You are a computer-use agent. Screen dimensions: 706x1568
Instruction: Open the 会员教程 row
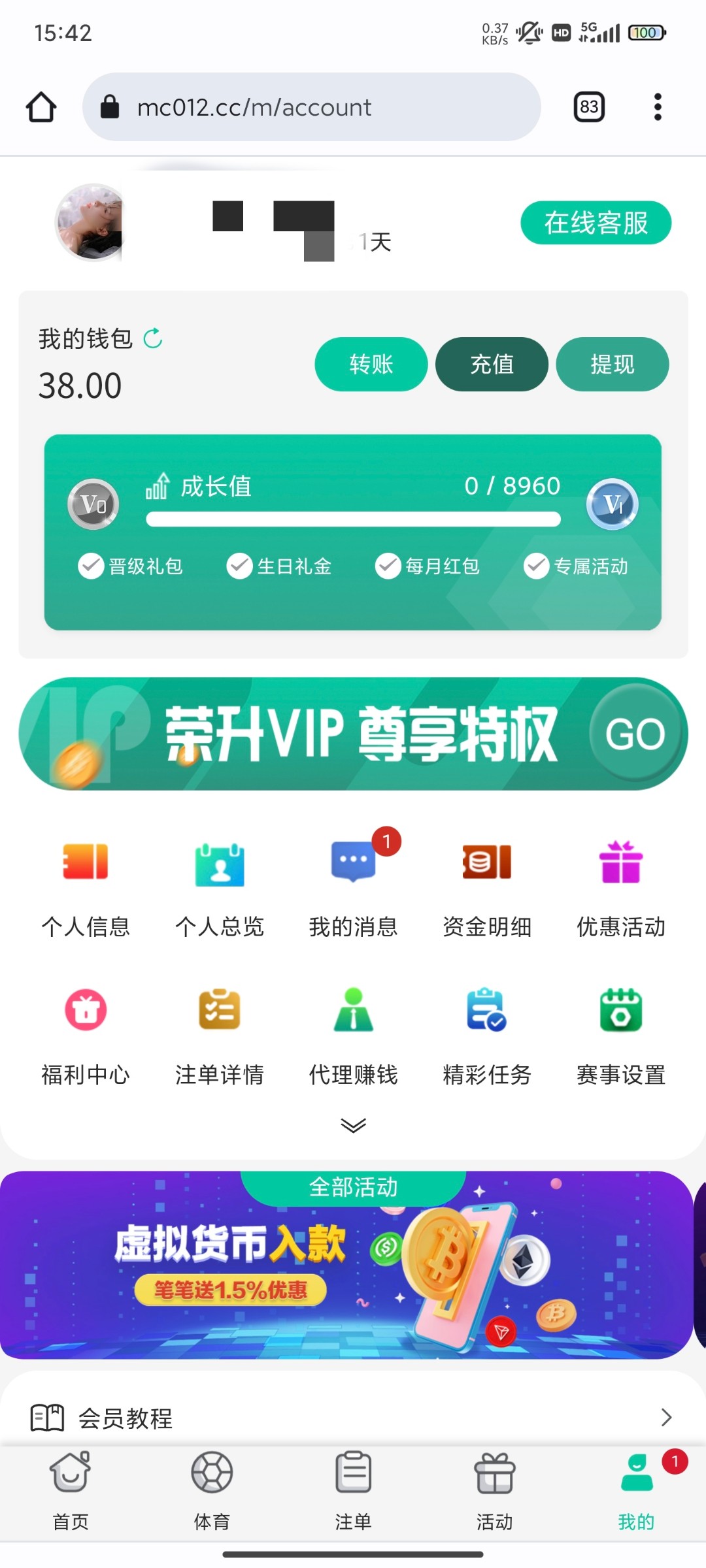click(x=353, y=1418)
